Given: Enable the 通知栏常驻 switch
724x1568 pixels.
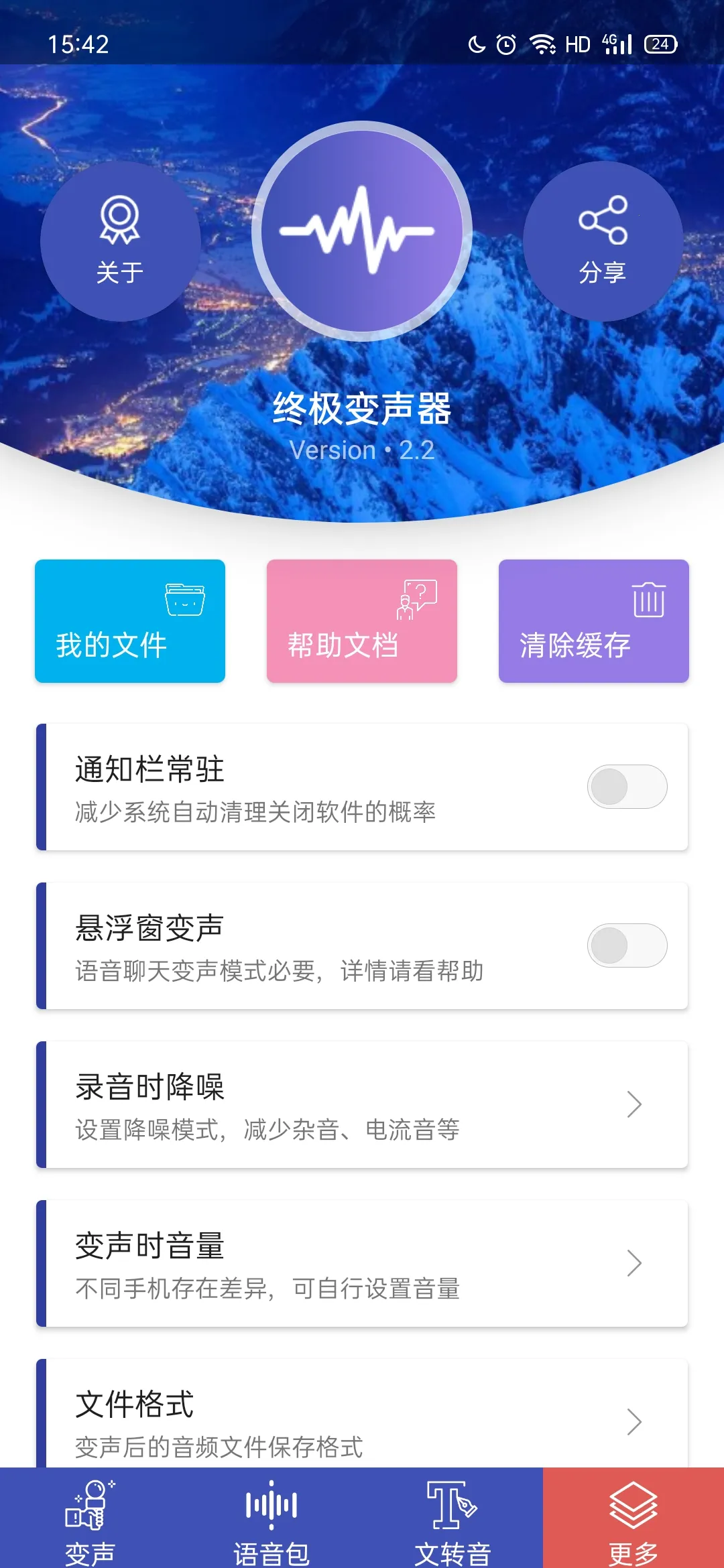Looking at the screenshot, I should click(627, 787).
